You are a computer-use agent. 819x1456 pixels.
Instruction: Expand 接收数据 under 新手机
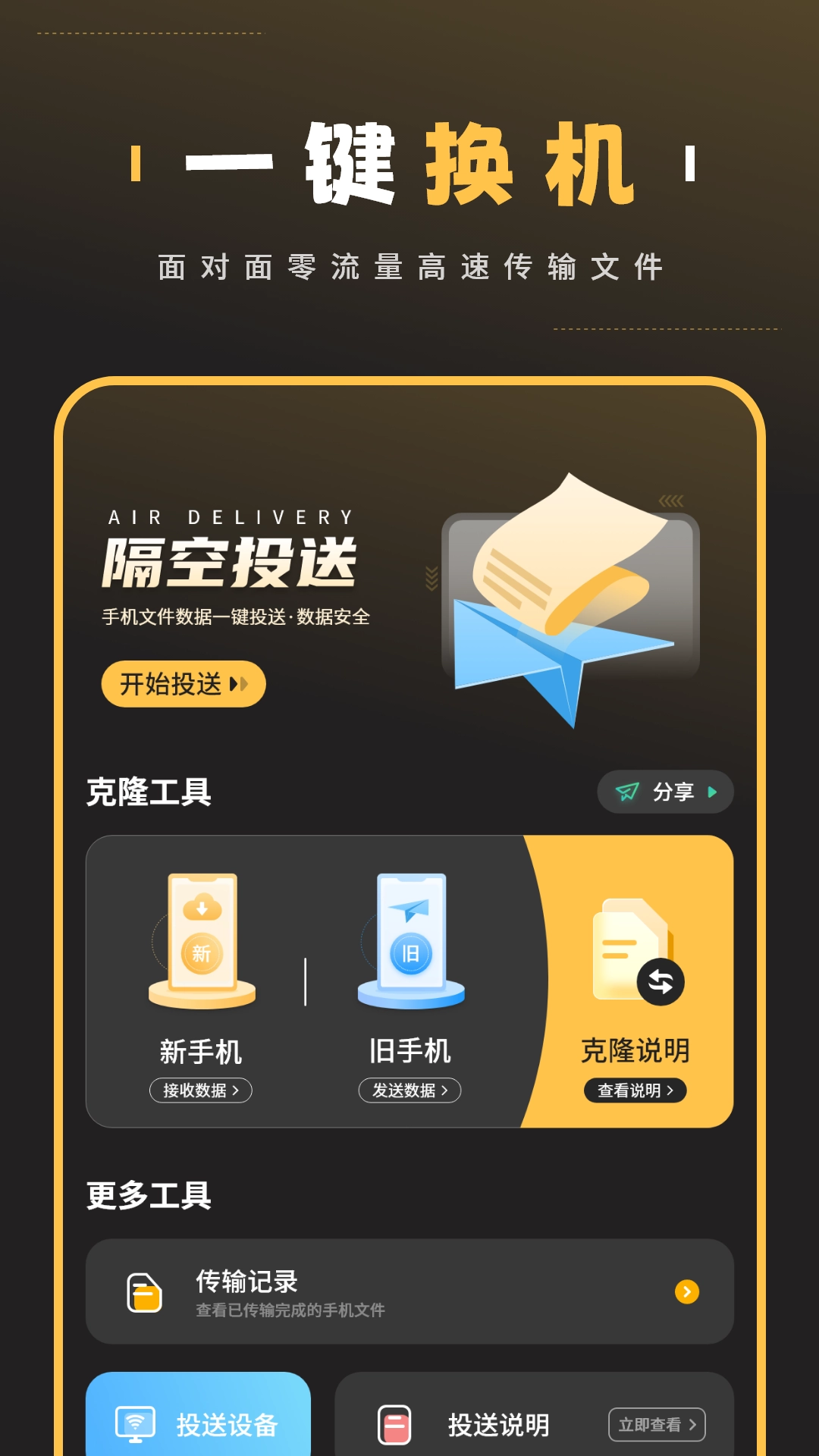click(201, 1090)
